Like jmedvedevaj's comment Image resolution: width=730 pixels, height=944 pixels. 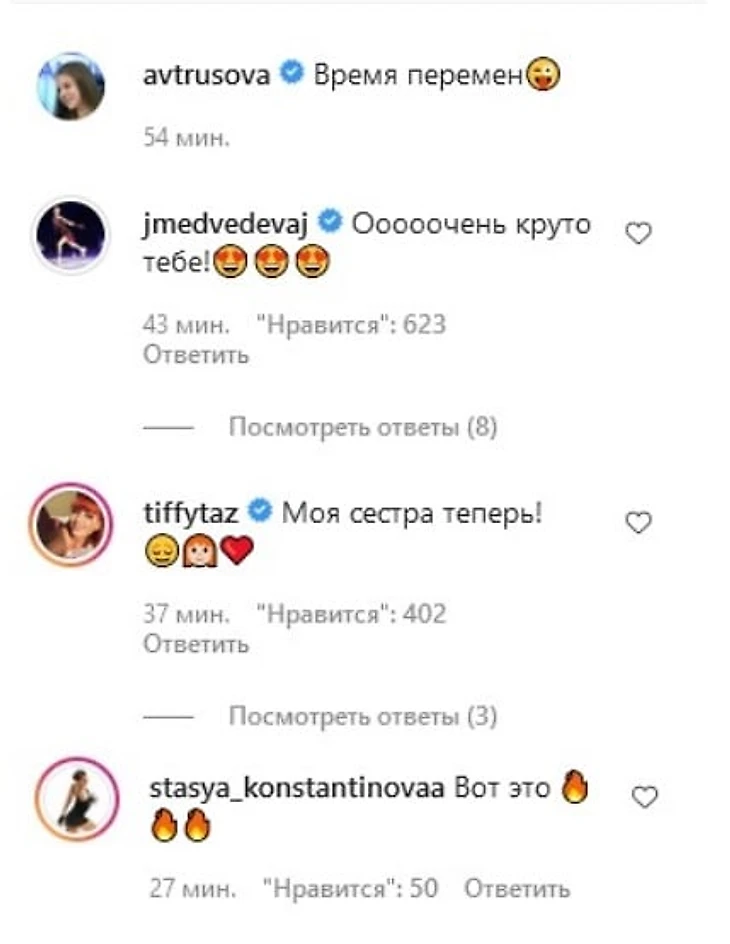[638, 233]
